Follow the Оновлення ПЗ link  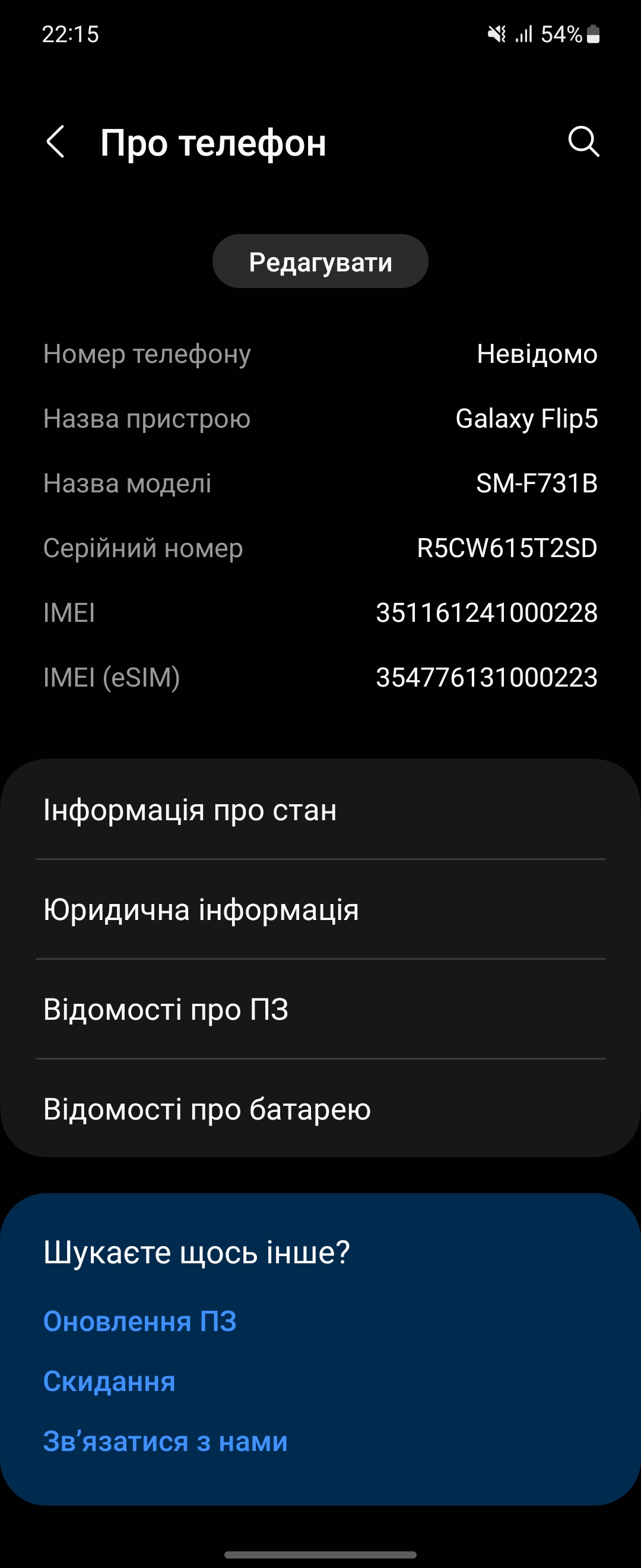(x=140, y=1322)
